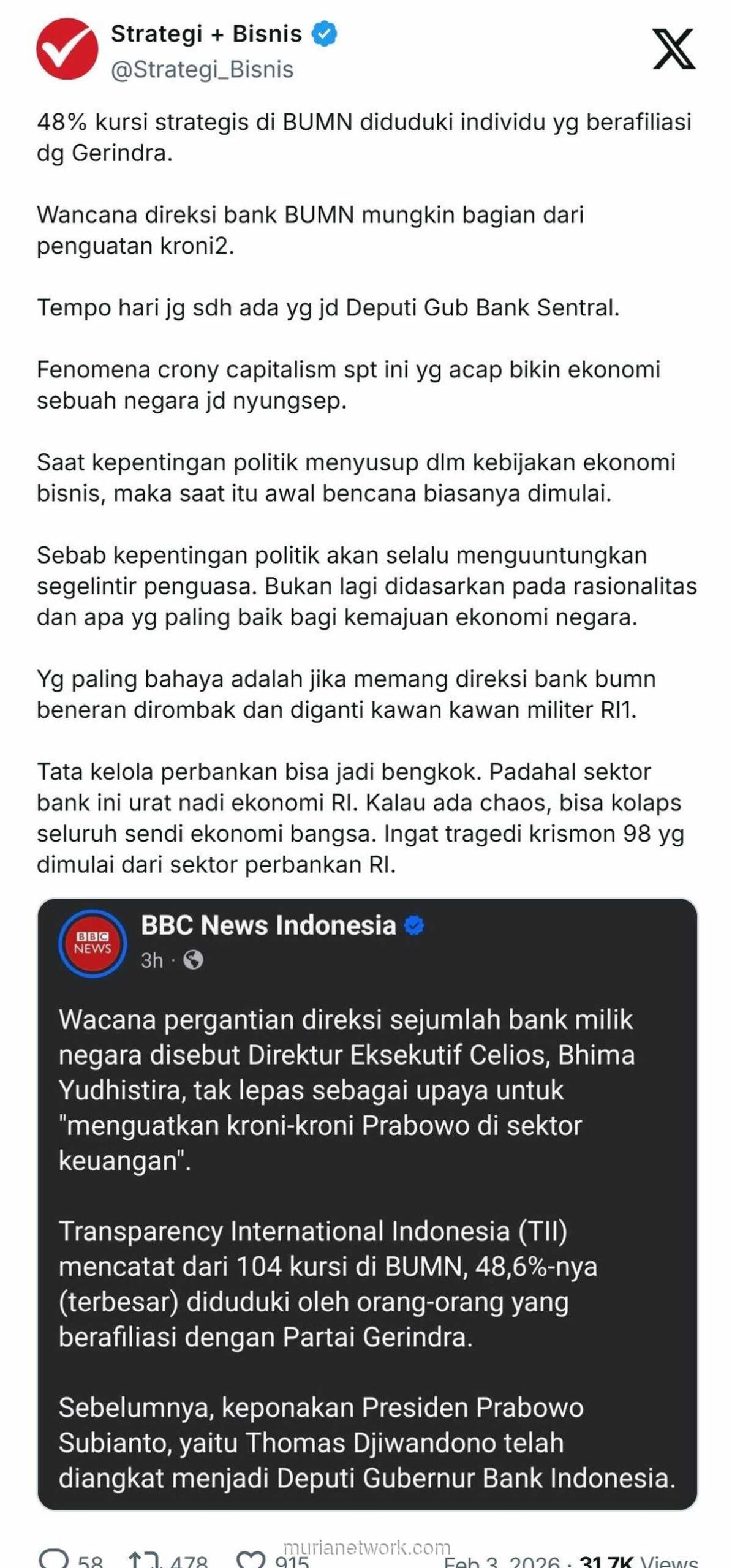Tap the X logo to view on X
The image size is (732, 1568).
click(x=673, y=49)
